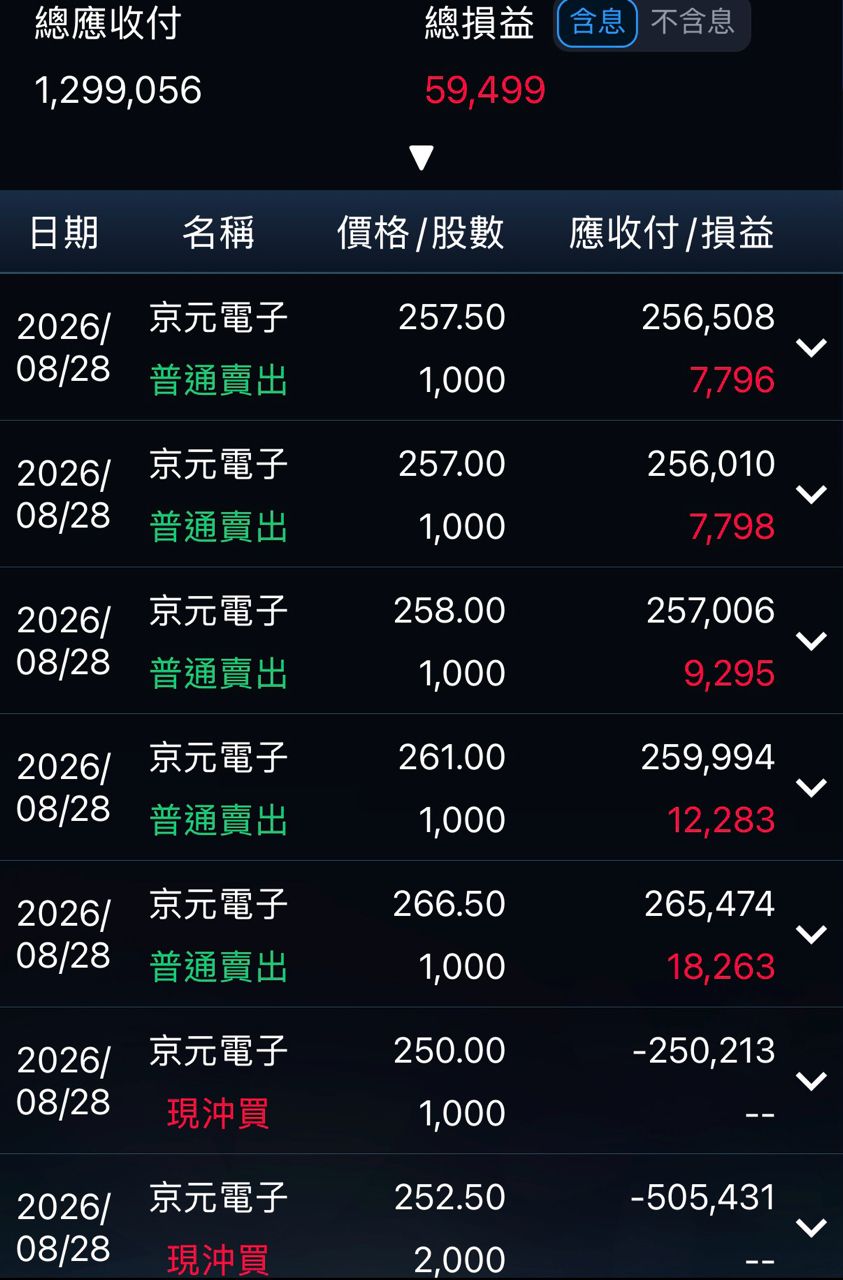This screenshot has width=843, height=1280.
Task: Expand the 252.50 現沖買 transaction
Action: coord(811,1227)
